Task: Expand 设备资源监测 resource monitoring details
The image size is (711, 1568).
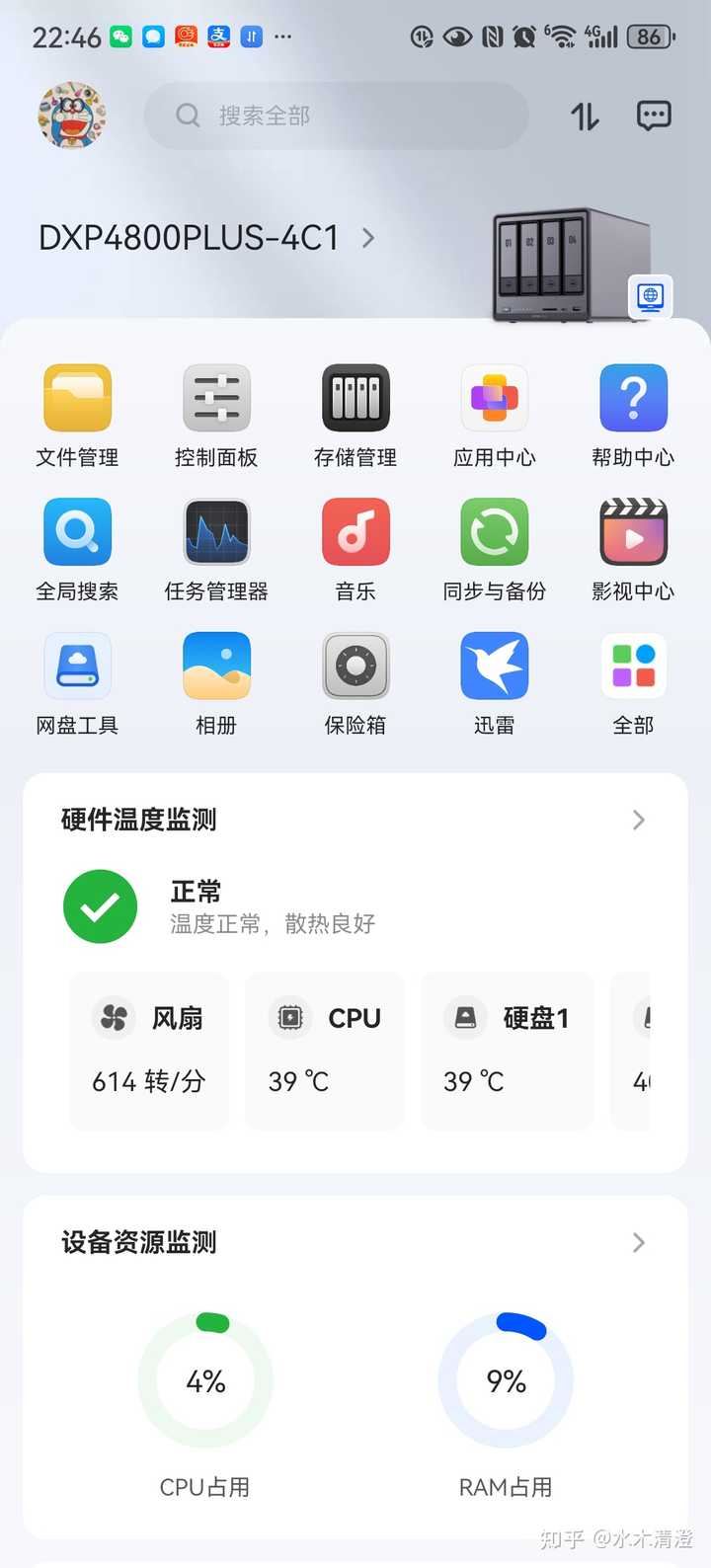Action: (x=638, y=1242)
